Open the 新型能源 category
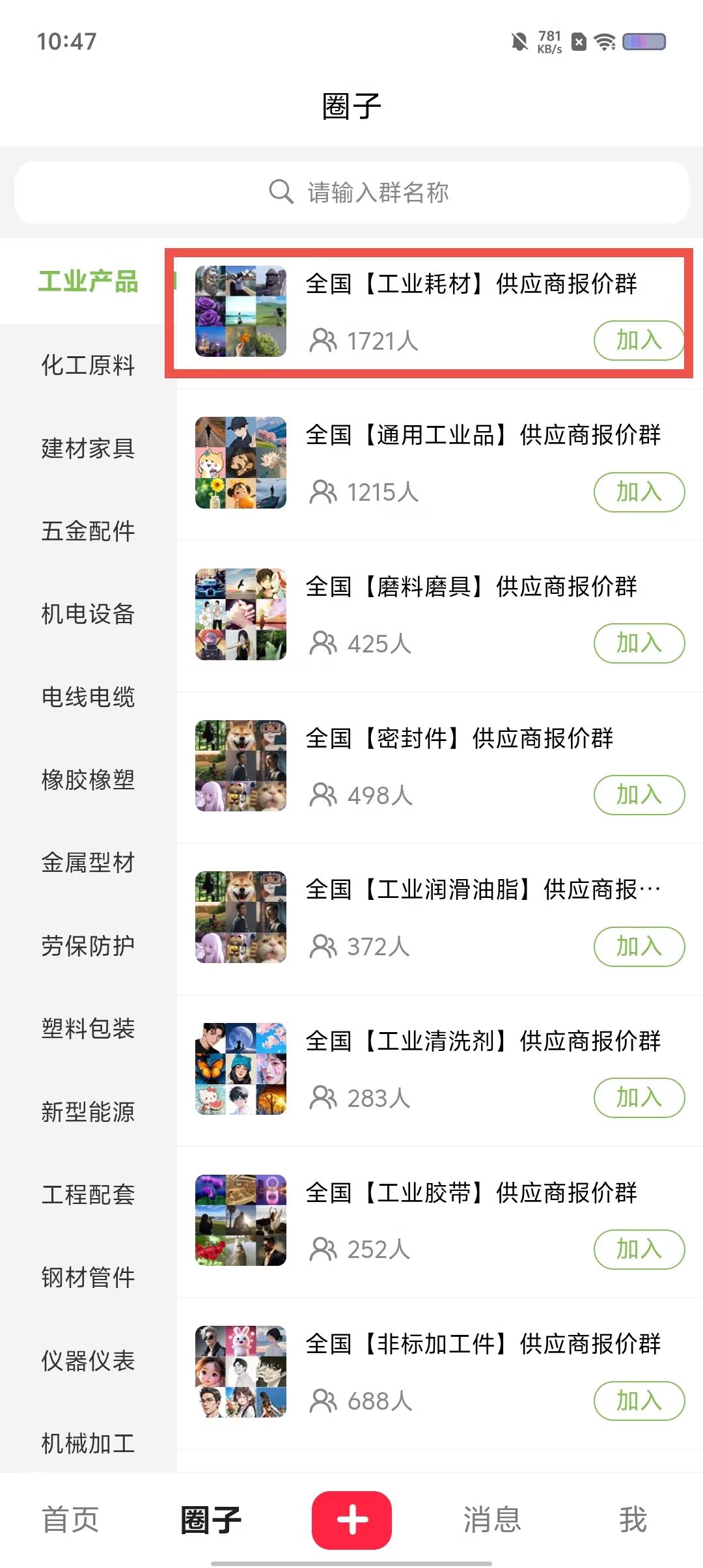Screen dimensions: 703x1568 [x=88, y=1112]
